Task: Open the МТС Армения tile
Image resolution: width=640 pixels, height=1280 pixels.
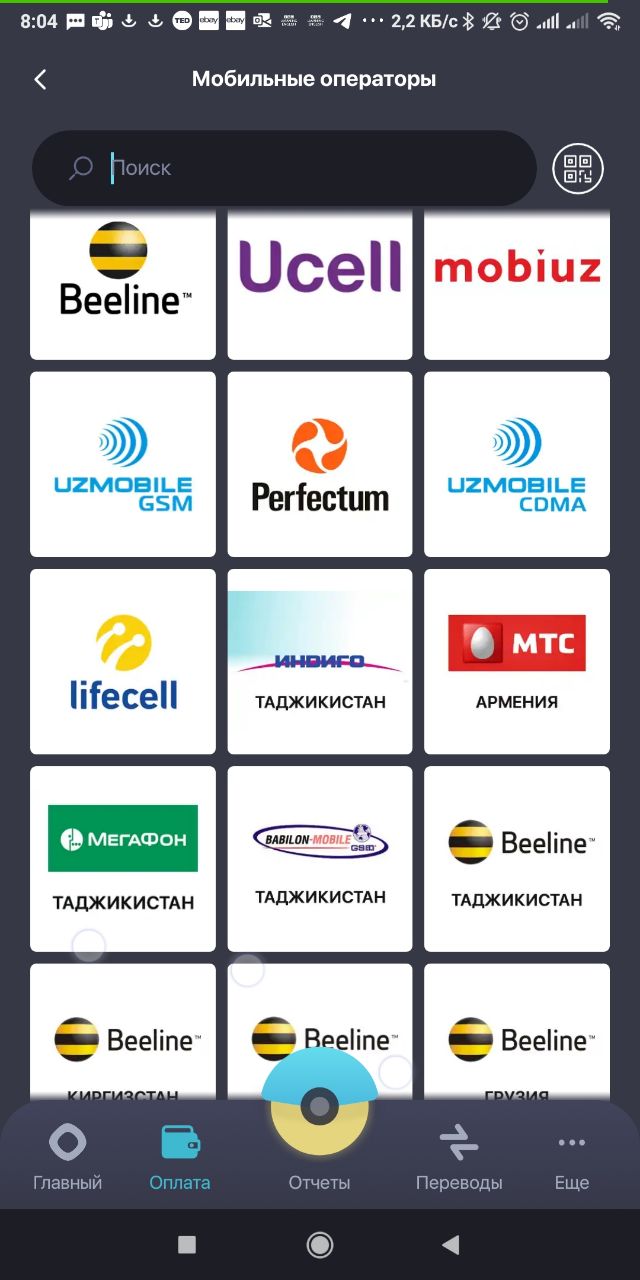Action: point(517,661)
